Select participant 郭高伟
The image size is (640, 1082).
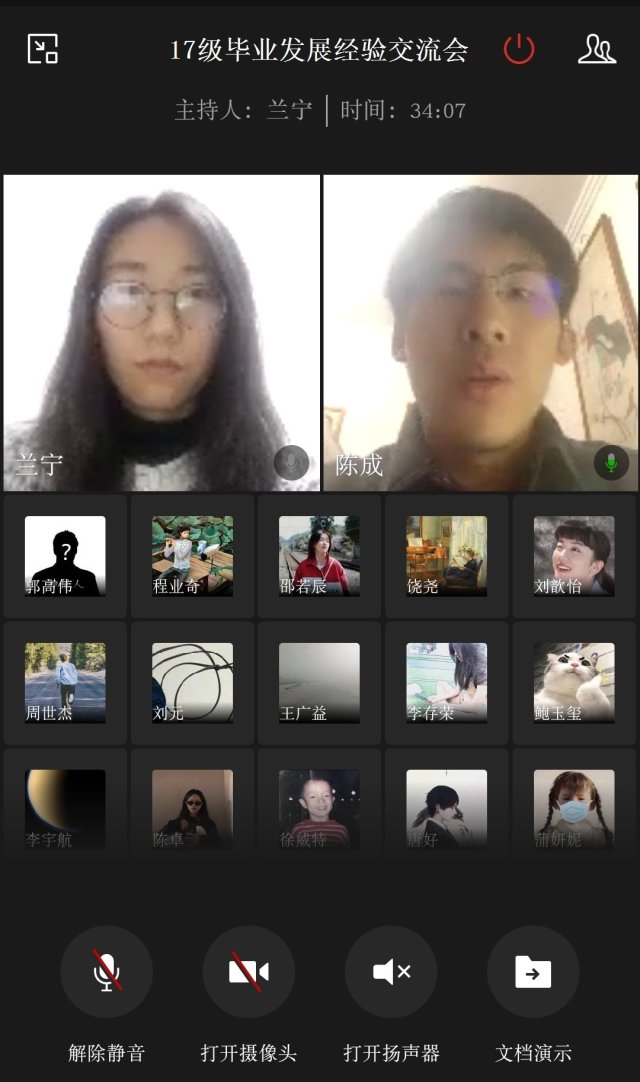(x=65, y=556)
